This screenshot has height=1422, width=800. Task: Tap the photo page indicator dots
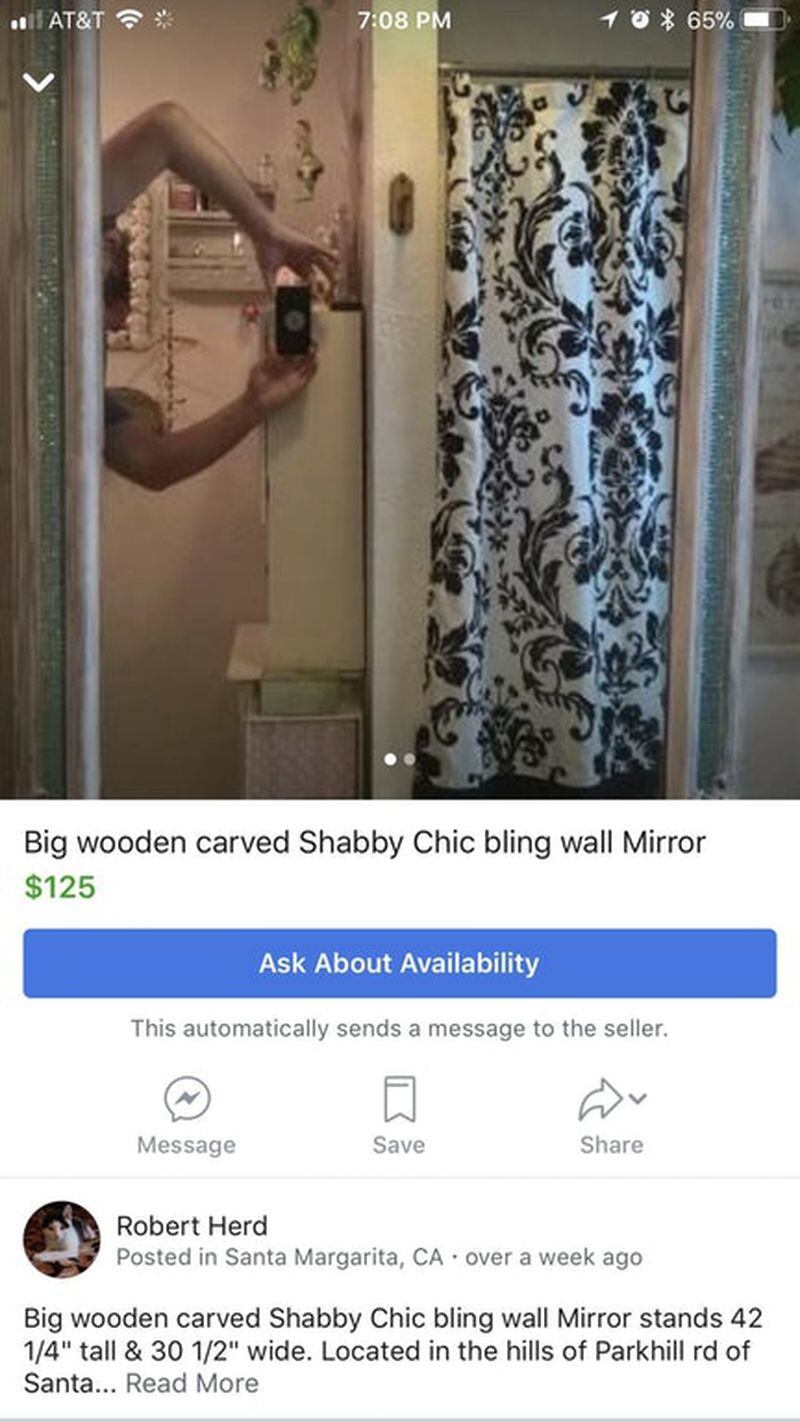coord(400,760)
